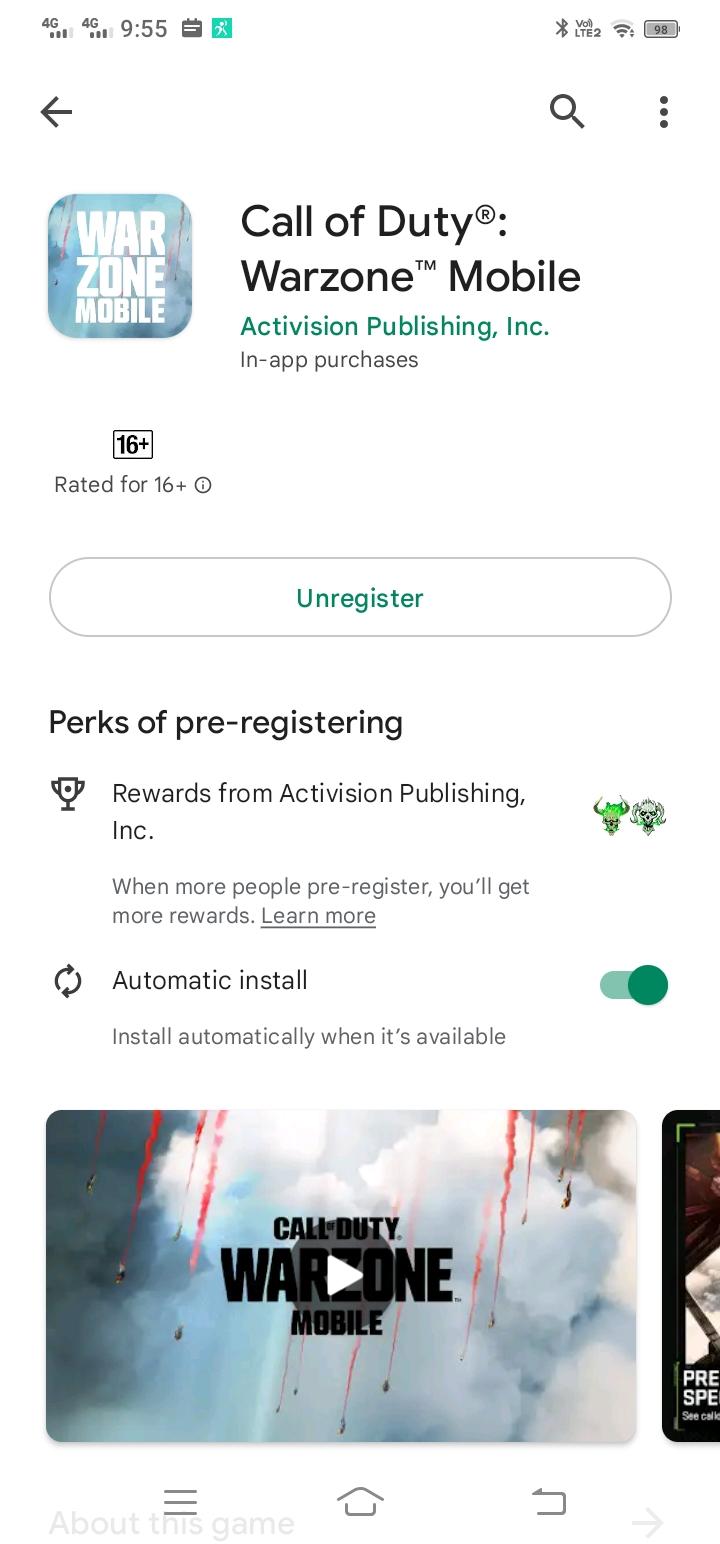Go to the system home screen

point(360,1500)
